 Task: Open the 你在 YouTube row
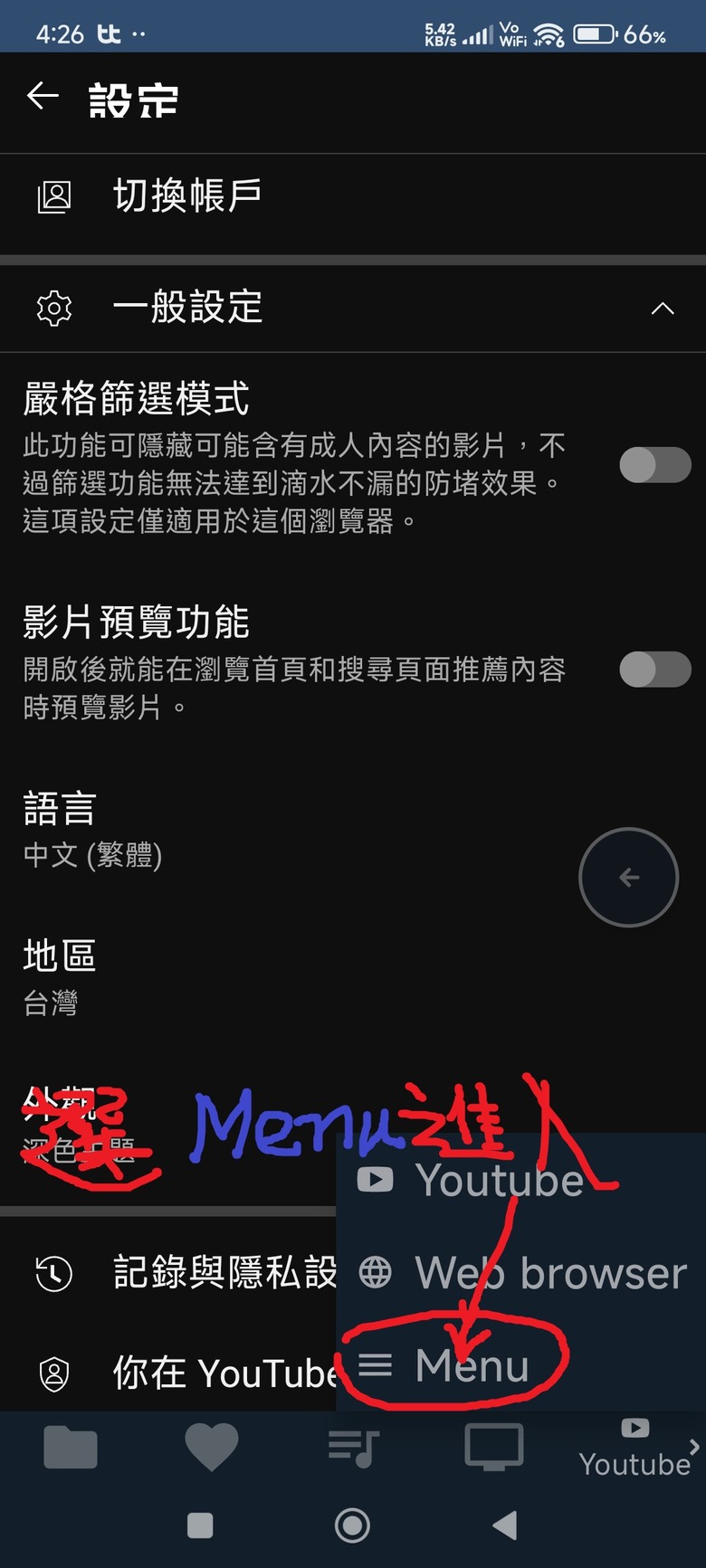181,1373
